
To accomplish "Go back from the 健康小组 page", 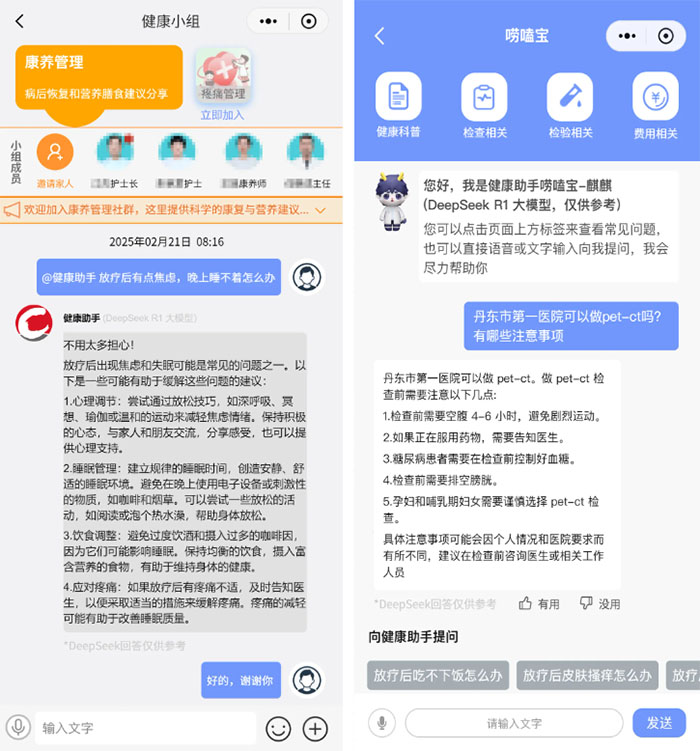I will tap(20, 21).
